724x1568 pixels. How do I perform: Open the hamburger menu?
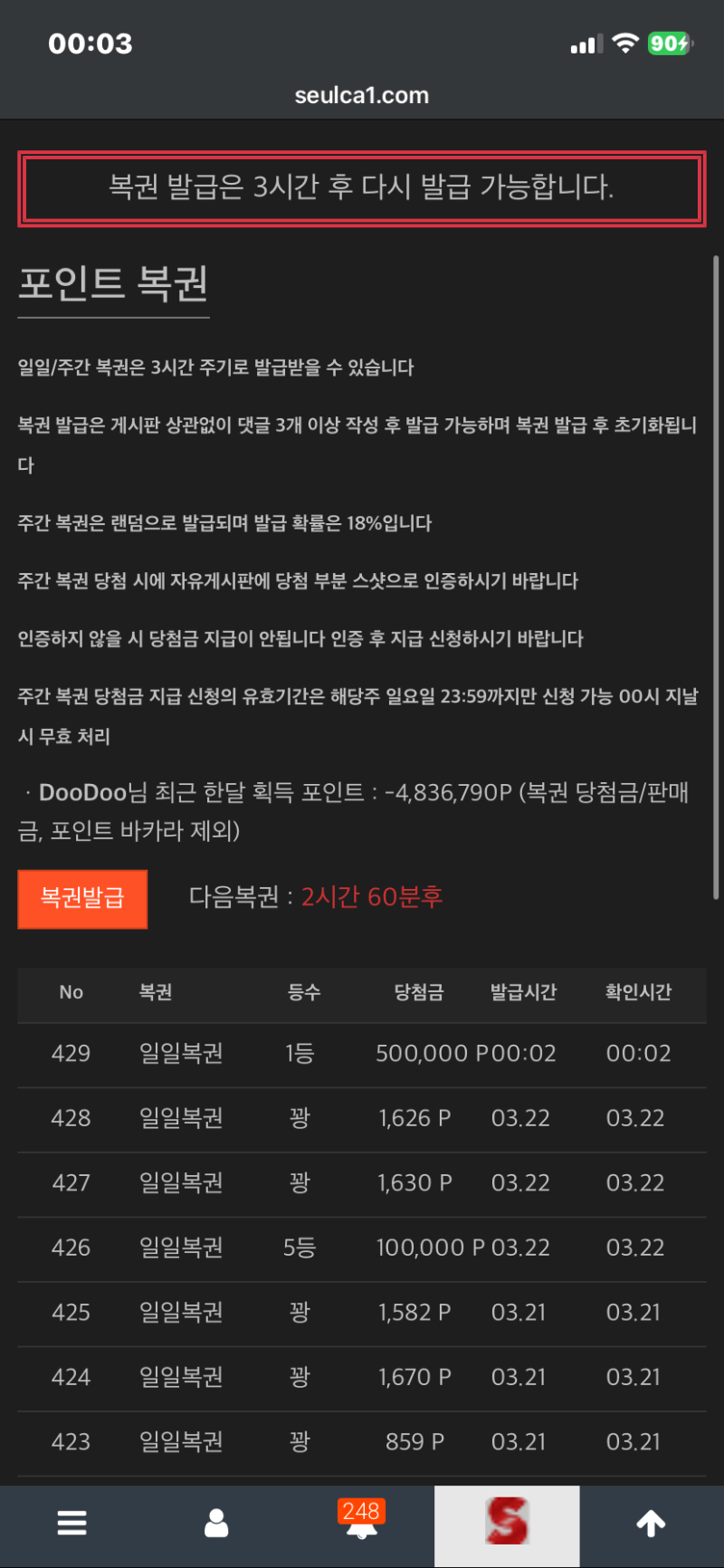(72, 1524)
